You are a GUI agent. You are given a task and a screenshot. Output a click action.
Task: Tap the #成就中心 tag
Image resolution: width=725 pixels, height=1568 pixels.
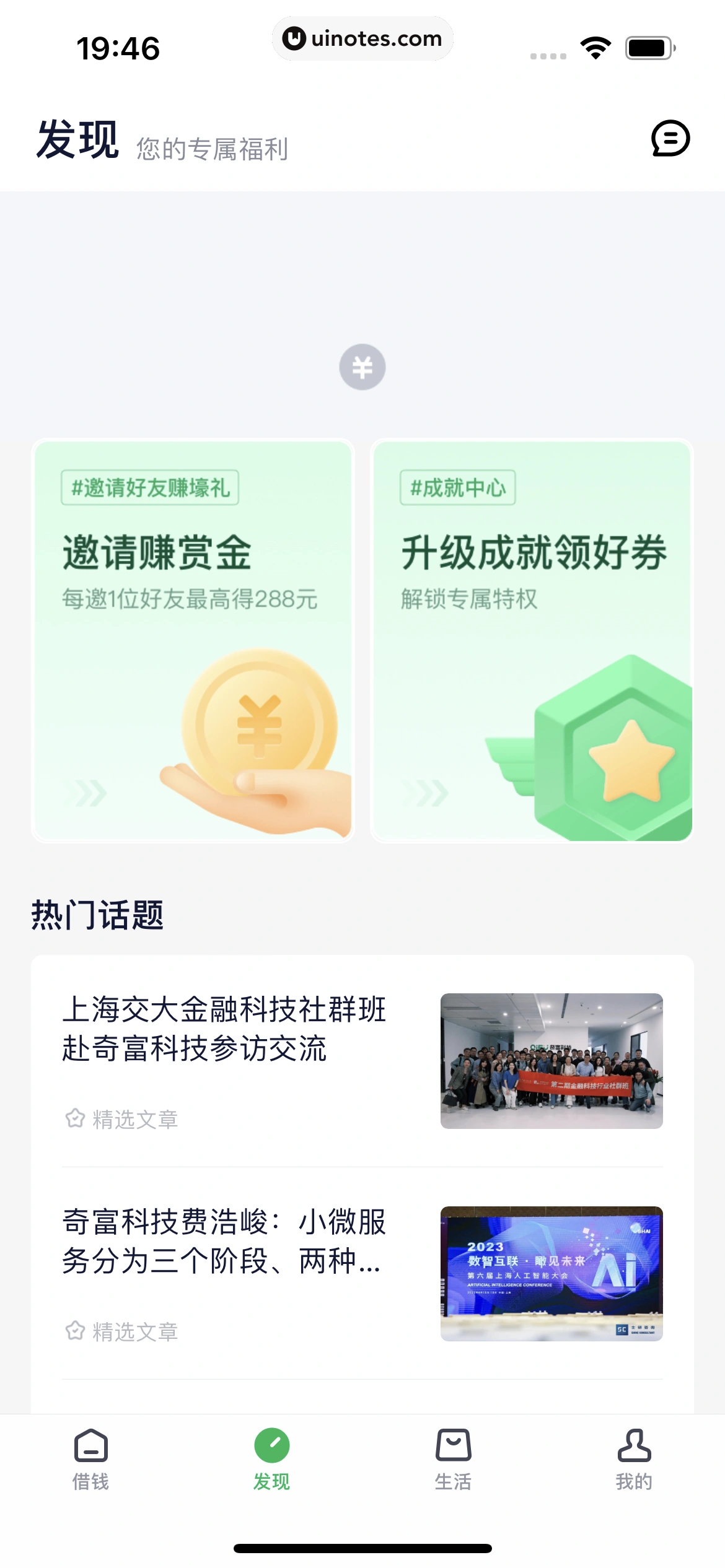(458, 488)
